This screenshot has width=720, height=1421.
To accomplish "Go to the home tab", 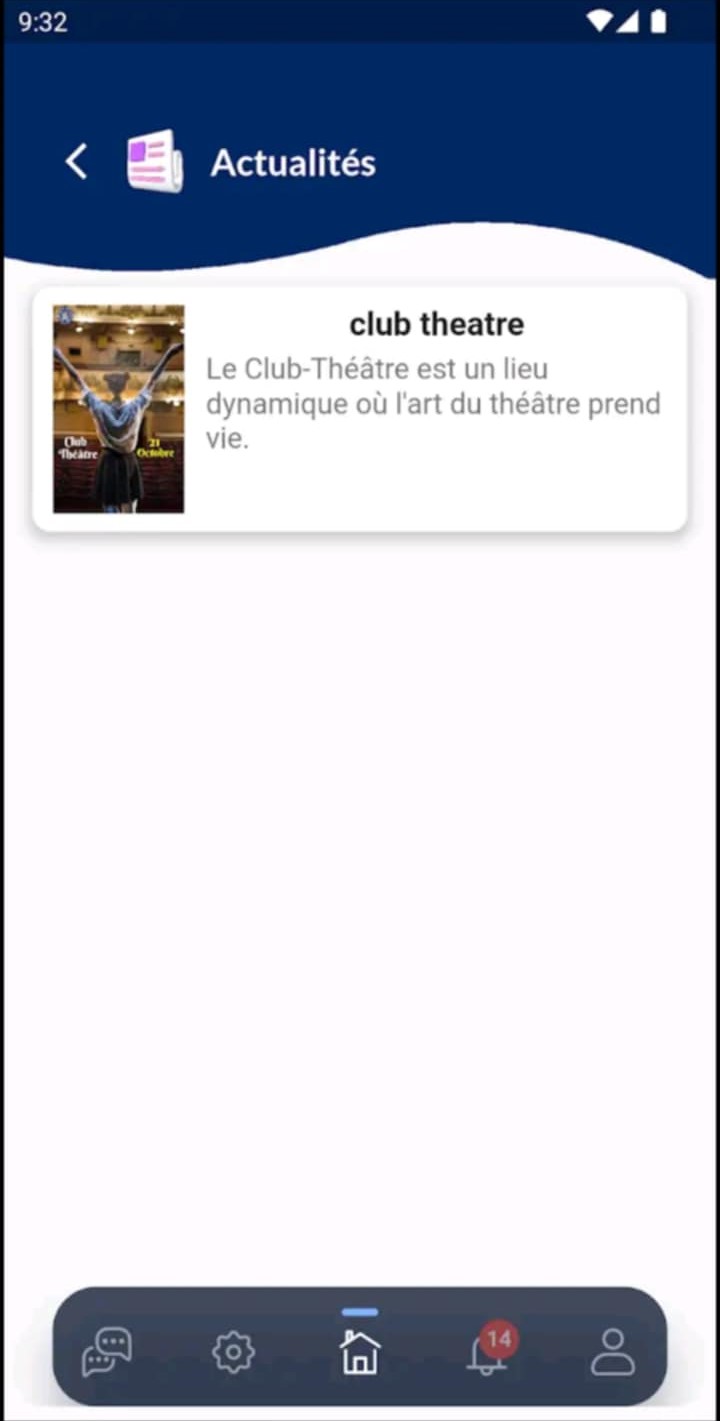I will pyautogui.click(x=360, y=1352).
